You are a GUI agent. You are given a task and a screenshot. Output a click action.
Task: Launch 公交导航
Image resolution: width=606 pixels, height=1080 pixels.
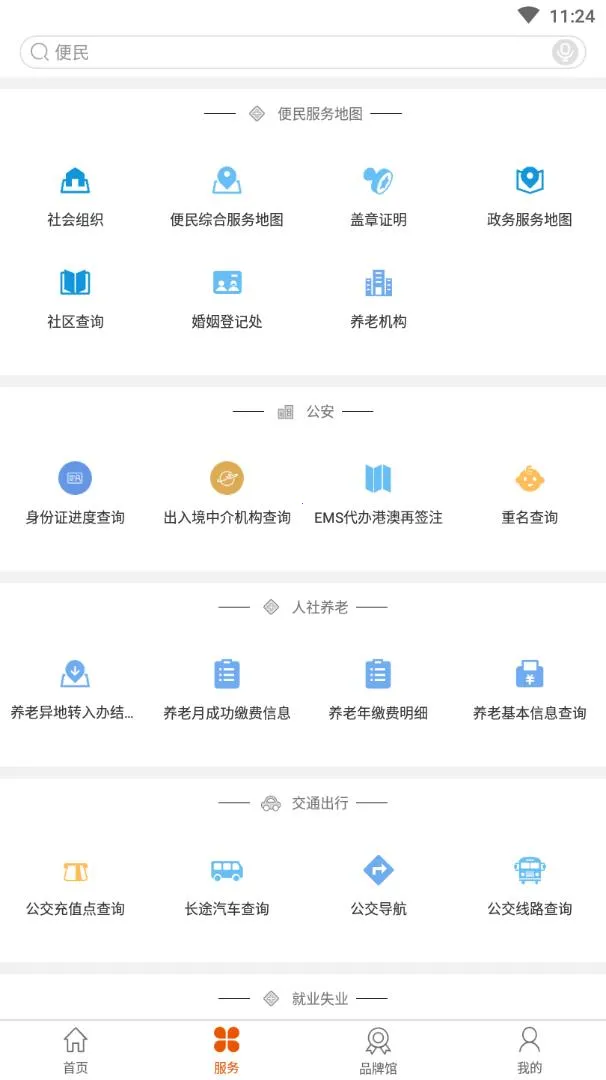point(378,885)
